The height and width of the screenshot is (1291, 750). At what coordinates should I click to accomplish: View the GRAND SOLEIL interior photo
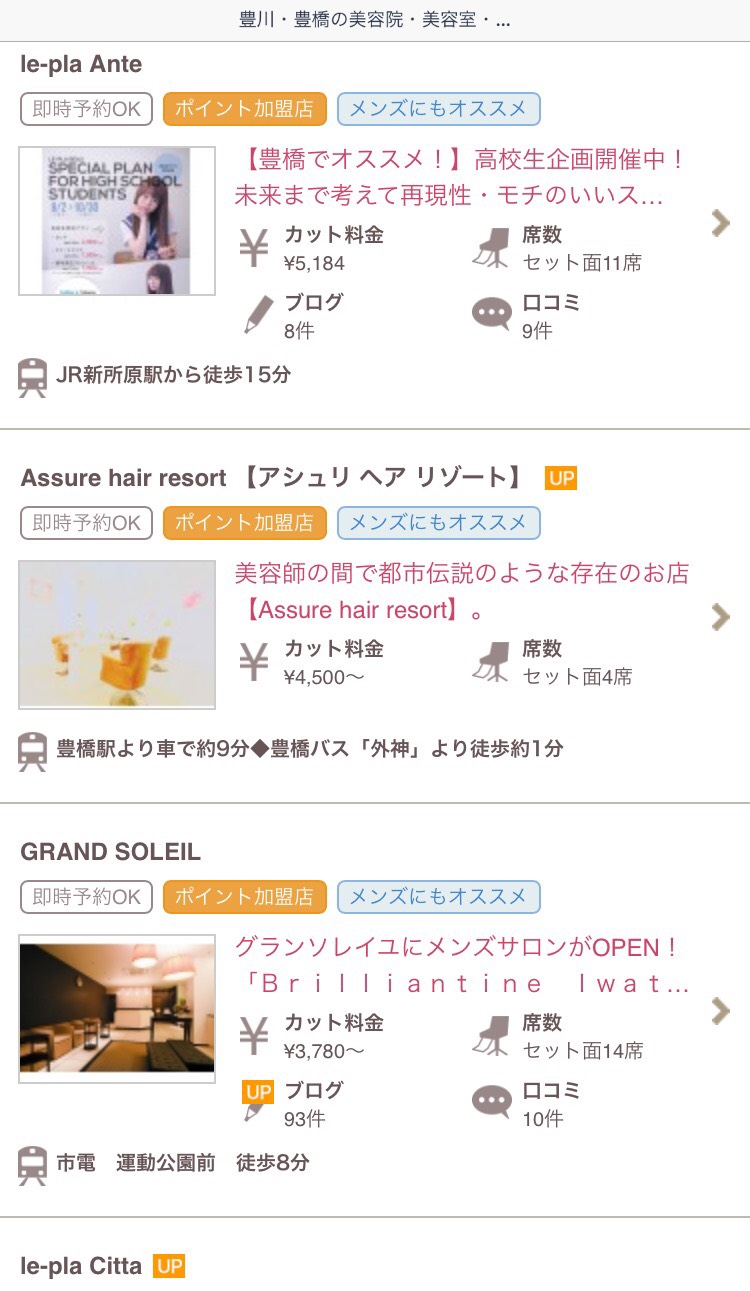[x=117, y=1008]
